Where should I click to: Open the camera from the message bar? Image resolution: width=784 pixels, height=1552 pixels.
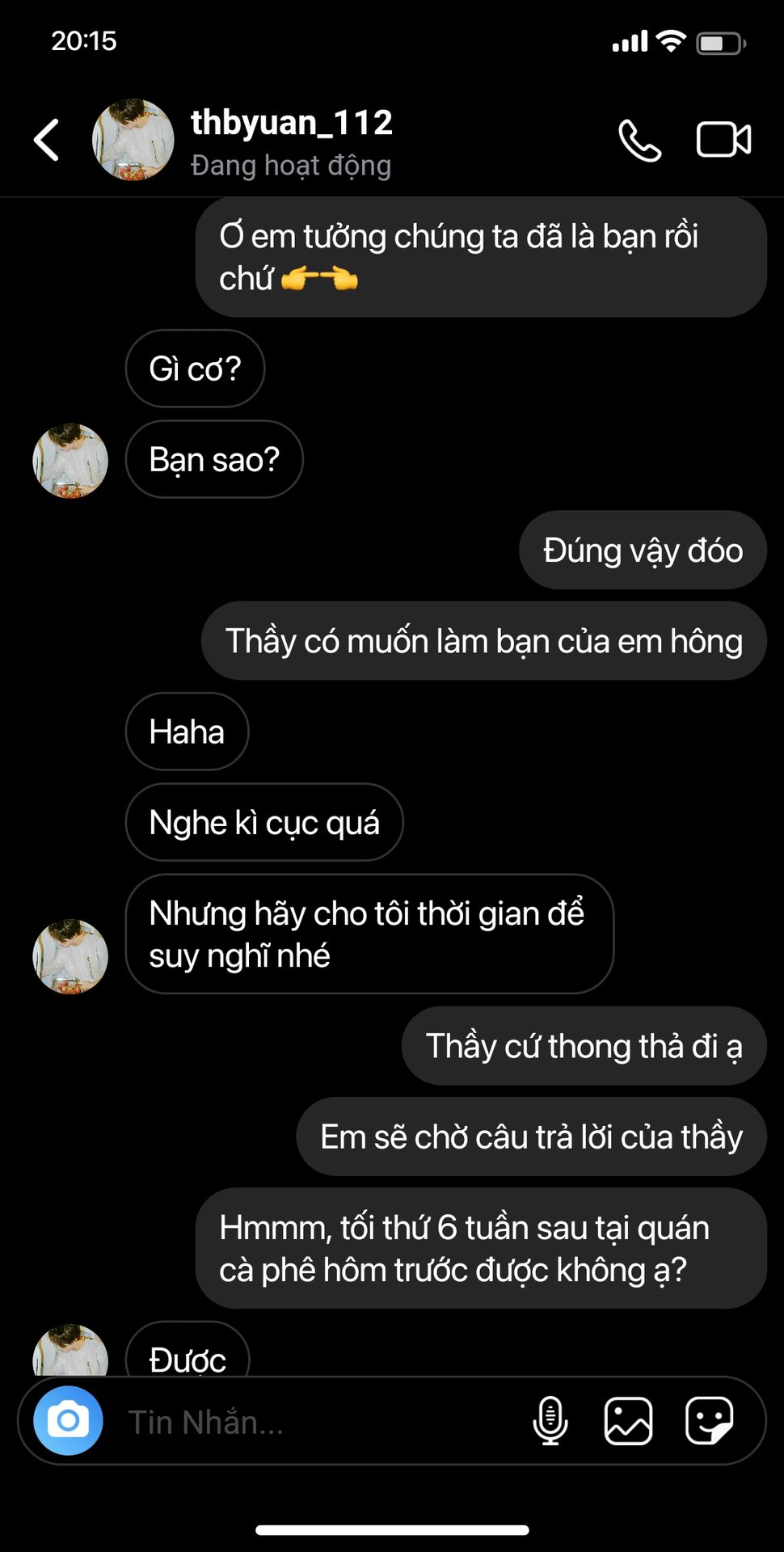[68, 1420]
